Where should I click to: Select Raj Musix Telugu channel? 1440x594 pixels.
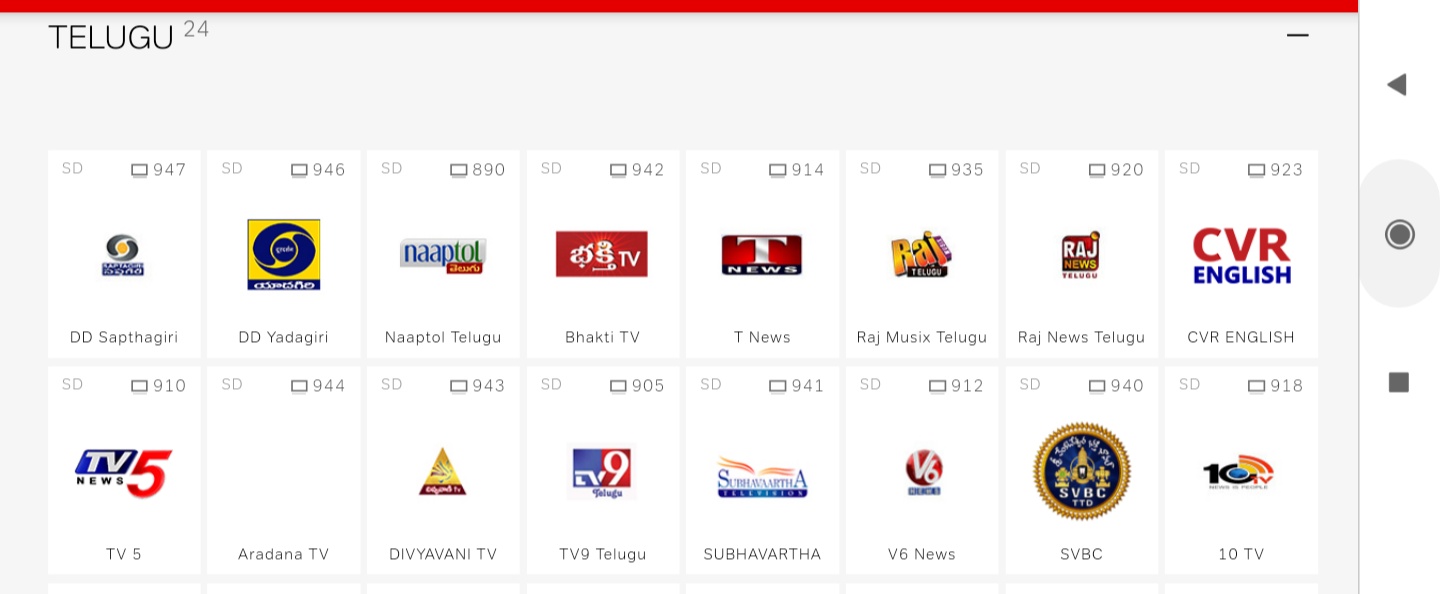coord(922,254)
